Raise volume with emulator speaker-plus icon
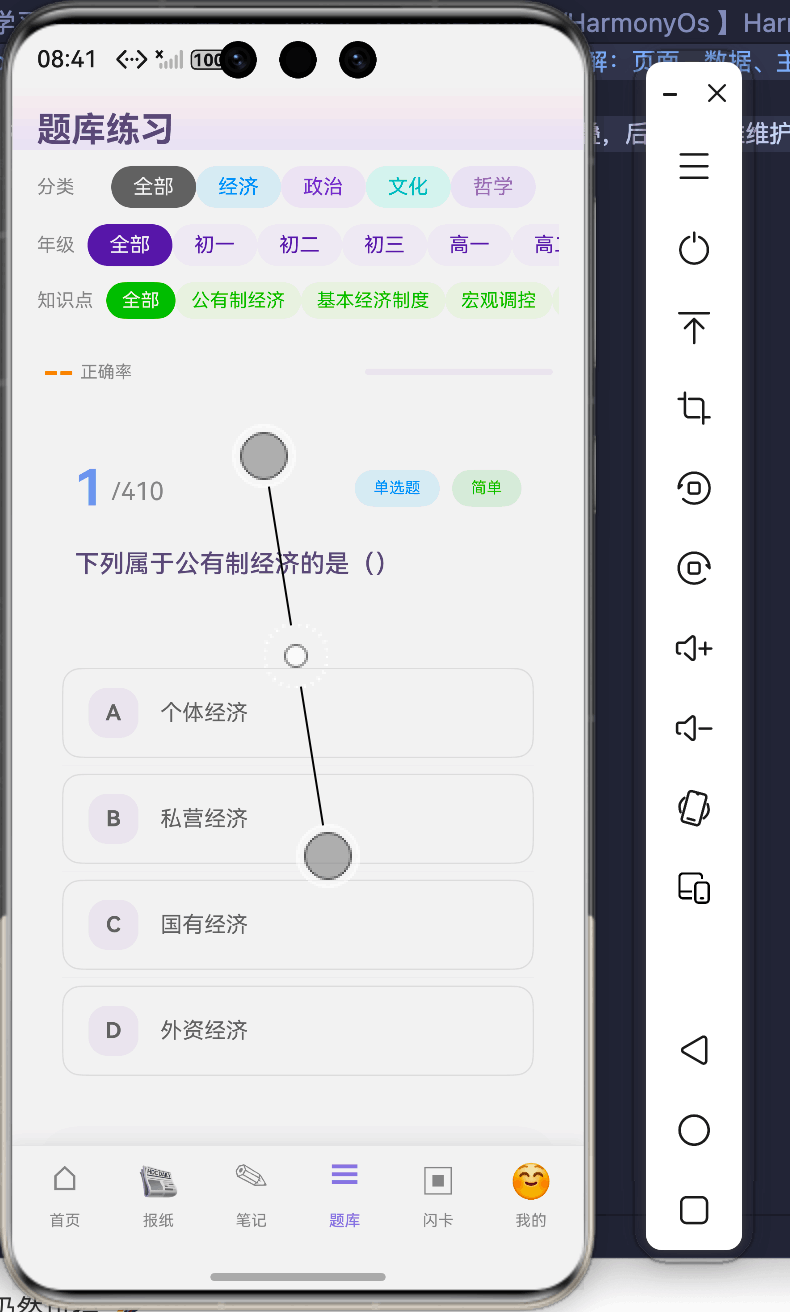The width and height of the screenshot is (790, 1312). tap(694, 648)
